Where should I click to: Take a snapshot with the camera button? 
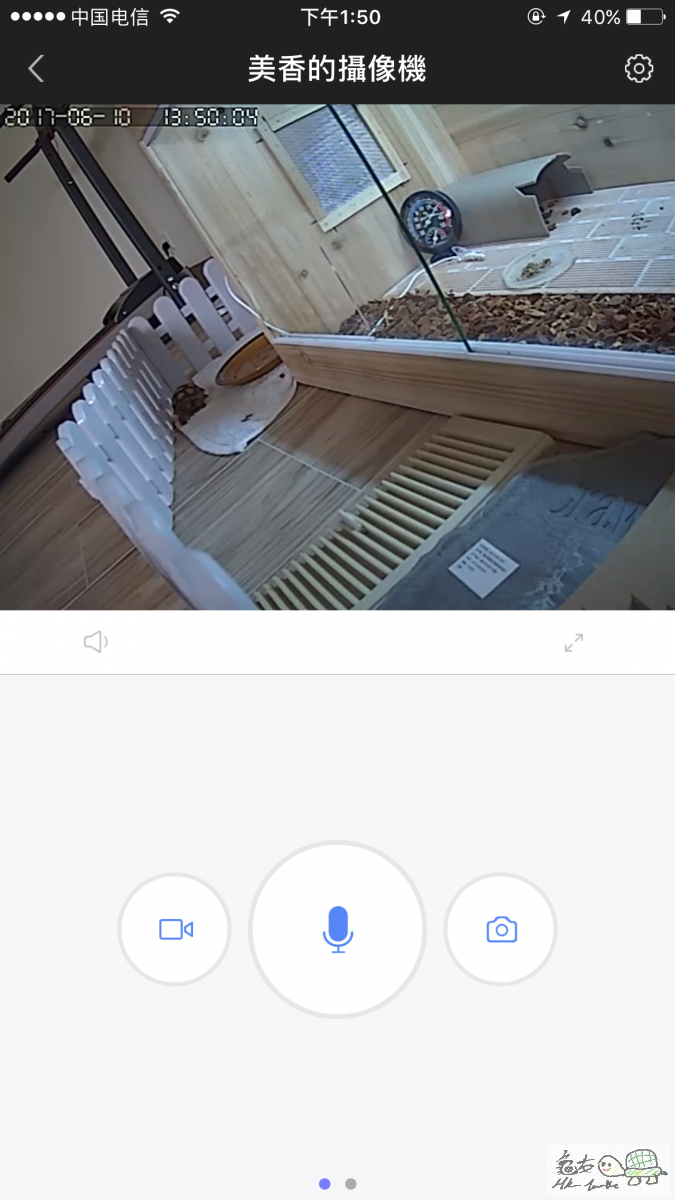[x=501, y=930]
